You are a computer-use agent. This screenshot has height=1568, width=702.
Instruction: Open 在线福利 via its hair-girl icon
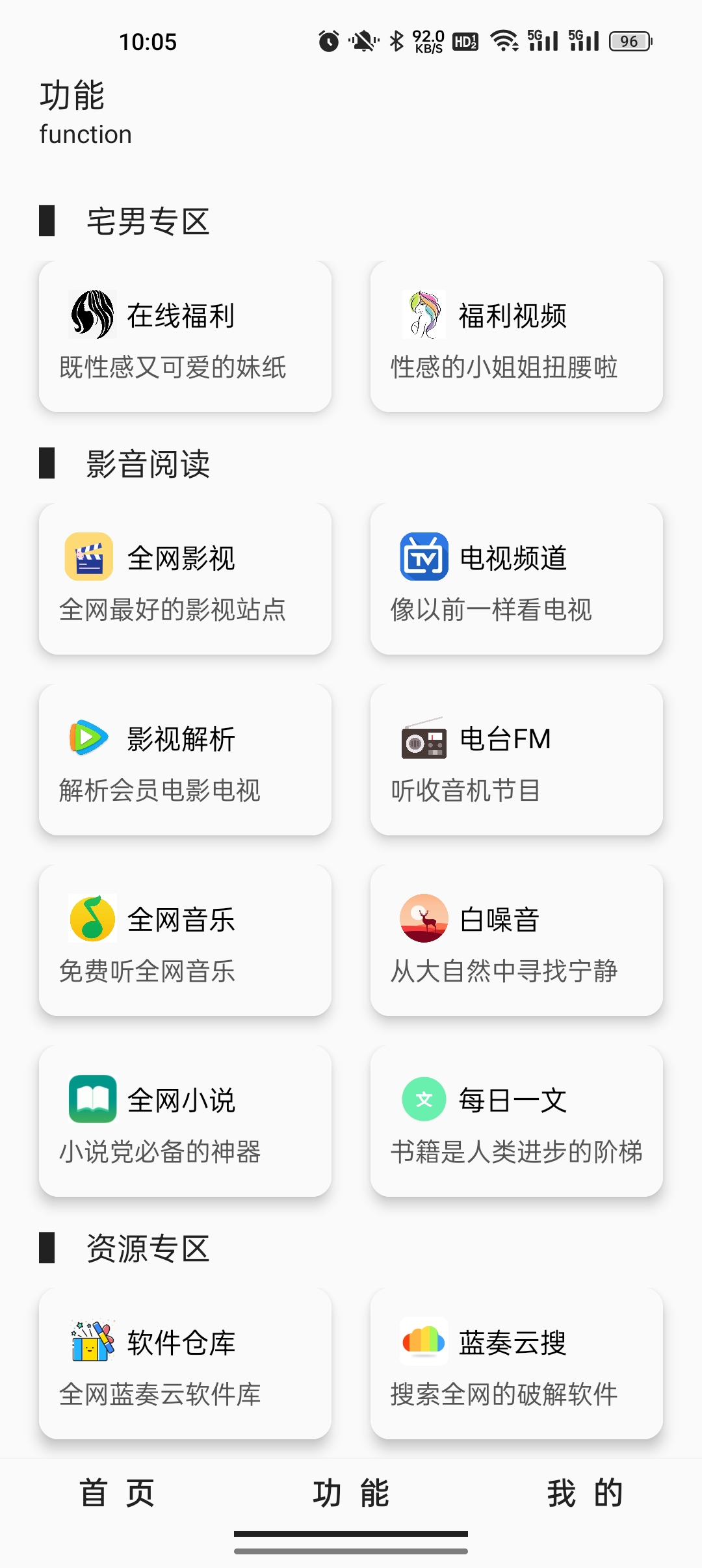91,317
